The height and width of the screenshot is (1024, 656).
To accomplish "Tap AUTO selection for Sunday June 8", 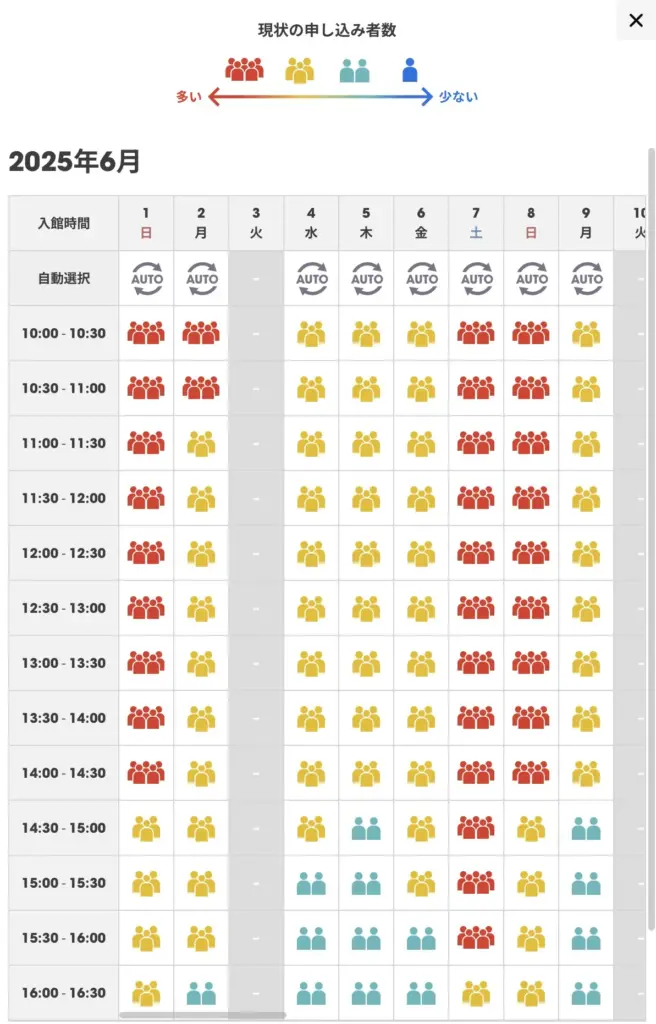I will 531,278.
